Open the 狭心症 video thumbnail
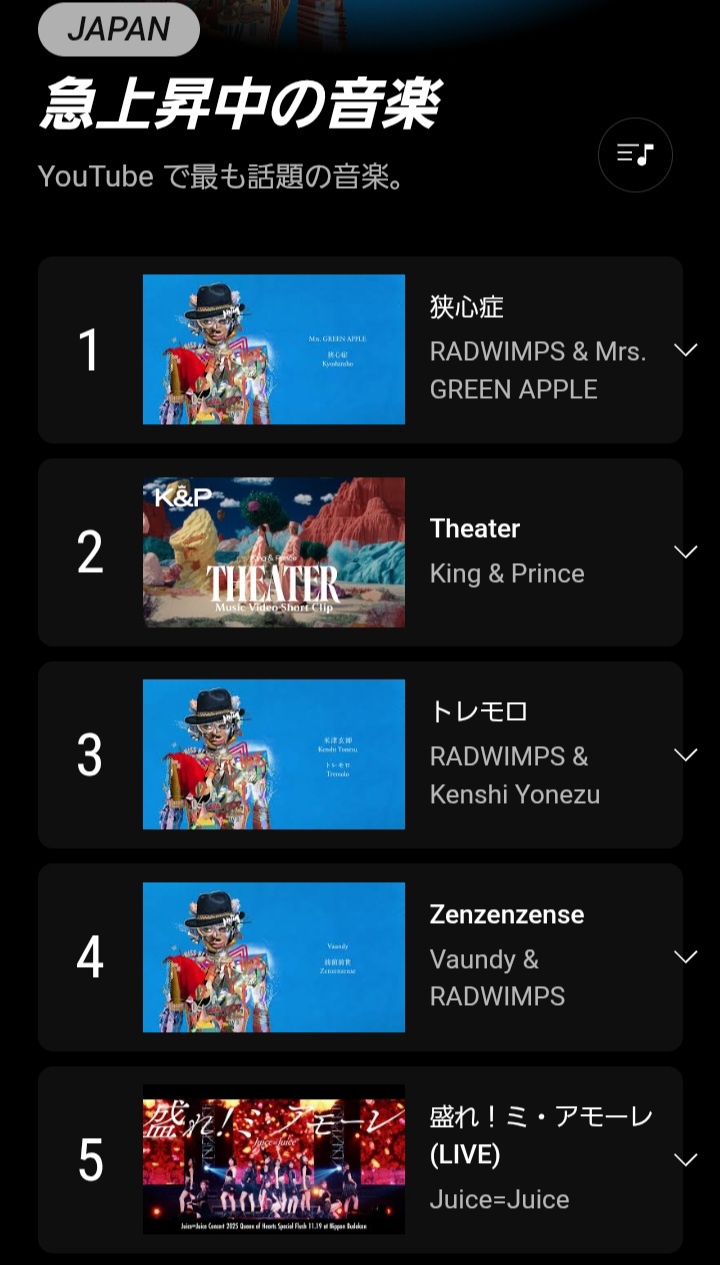720x1265 pixels. coord(274,349)
